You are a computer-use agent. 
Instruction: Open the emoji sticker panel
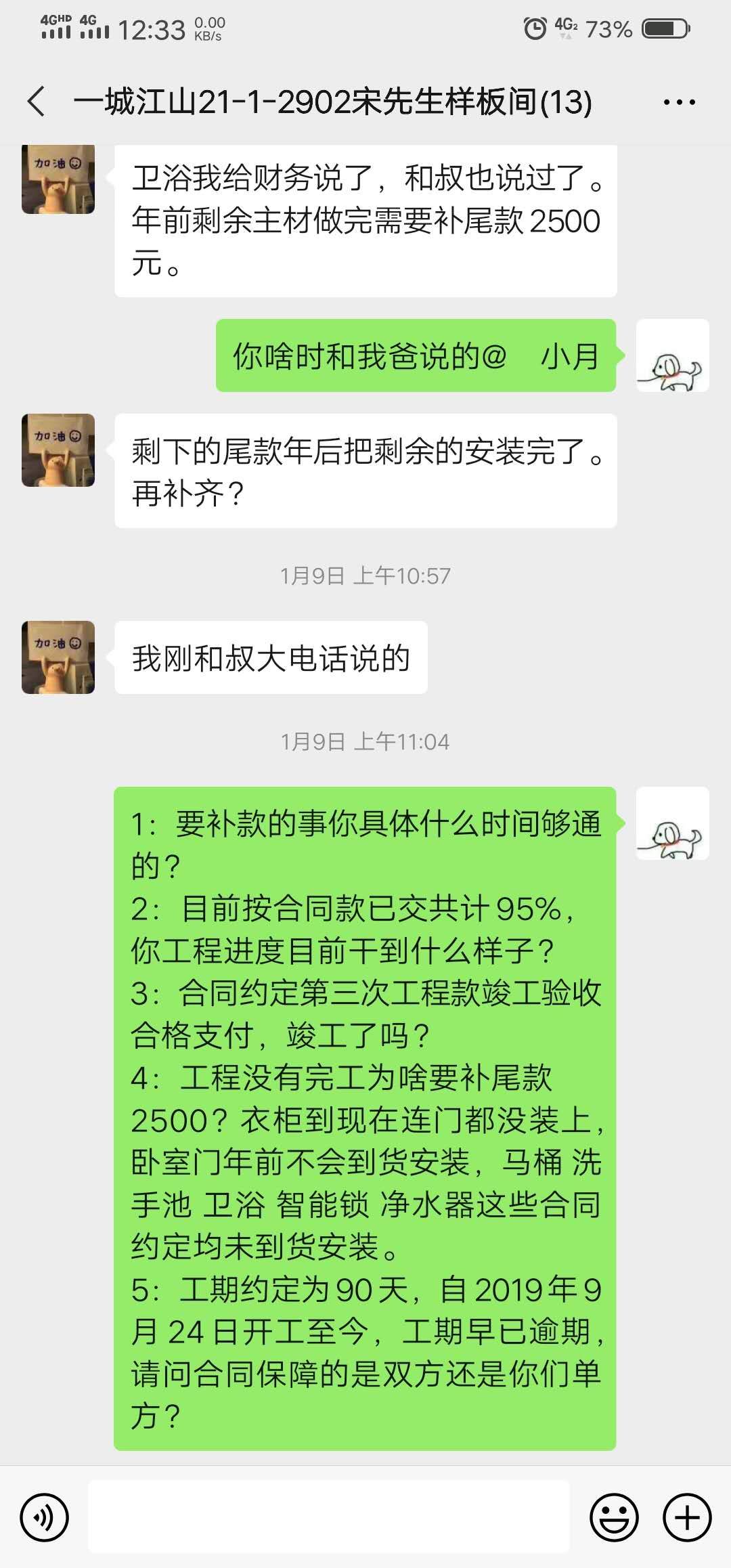point(614,1518)
